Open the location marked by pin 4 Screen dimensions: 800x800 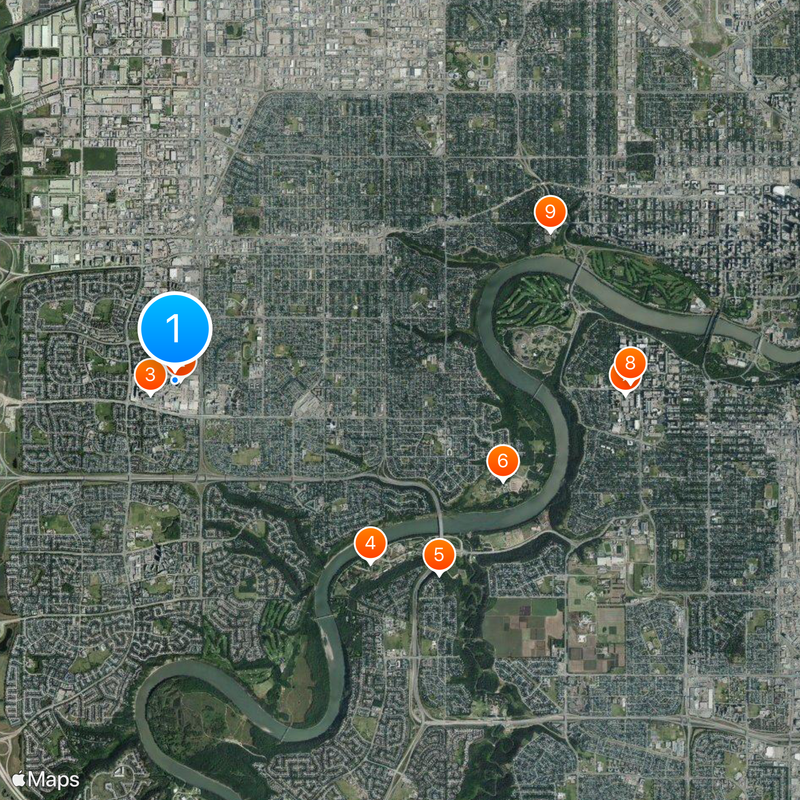click(x=370, y=544)
